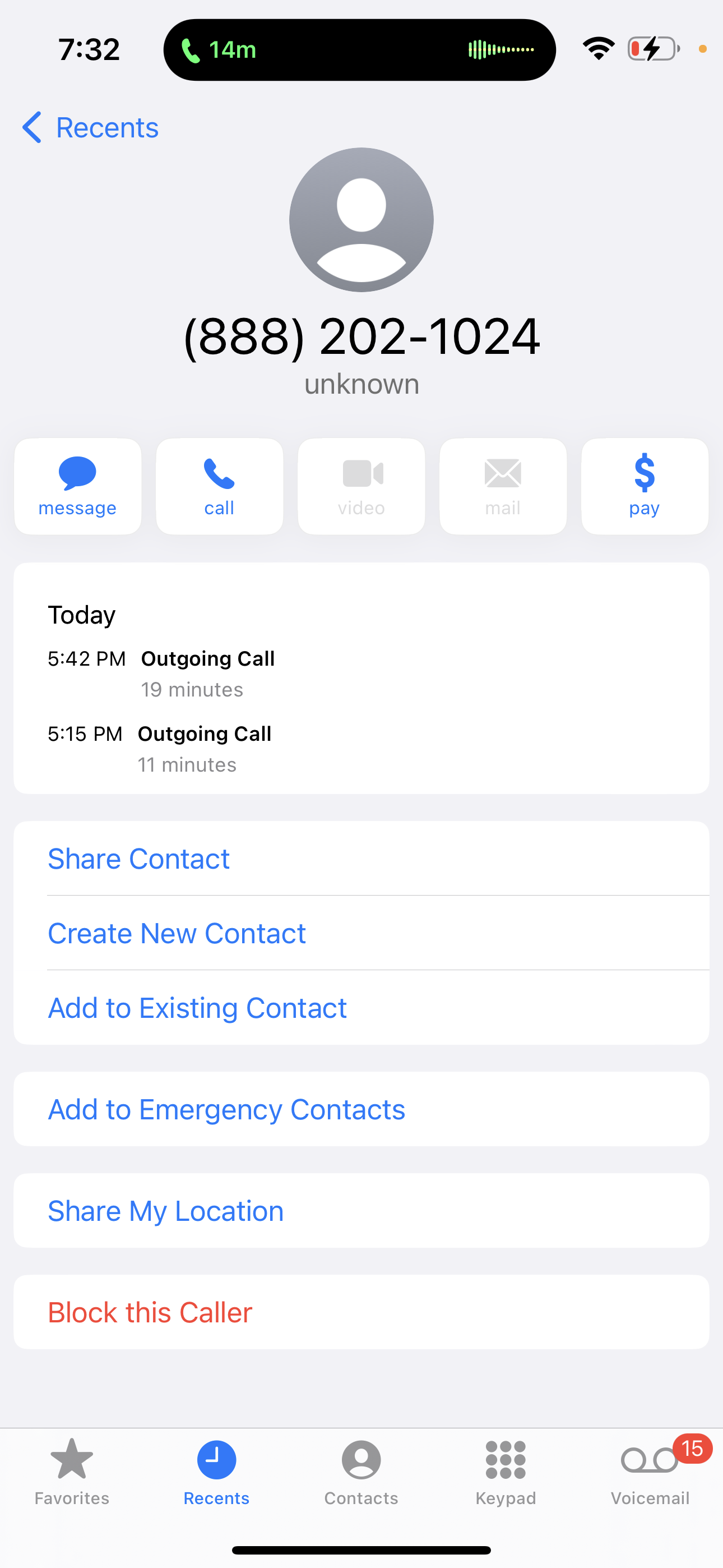Viewport: 723px width, 1568px height.
Task: Add number to Emergency Contacts
Action: (x=226, y=1110)
